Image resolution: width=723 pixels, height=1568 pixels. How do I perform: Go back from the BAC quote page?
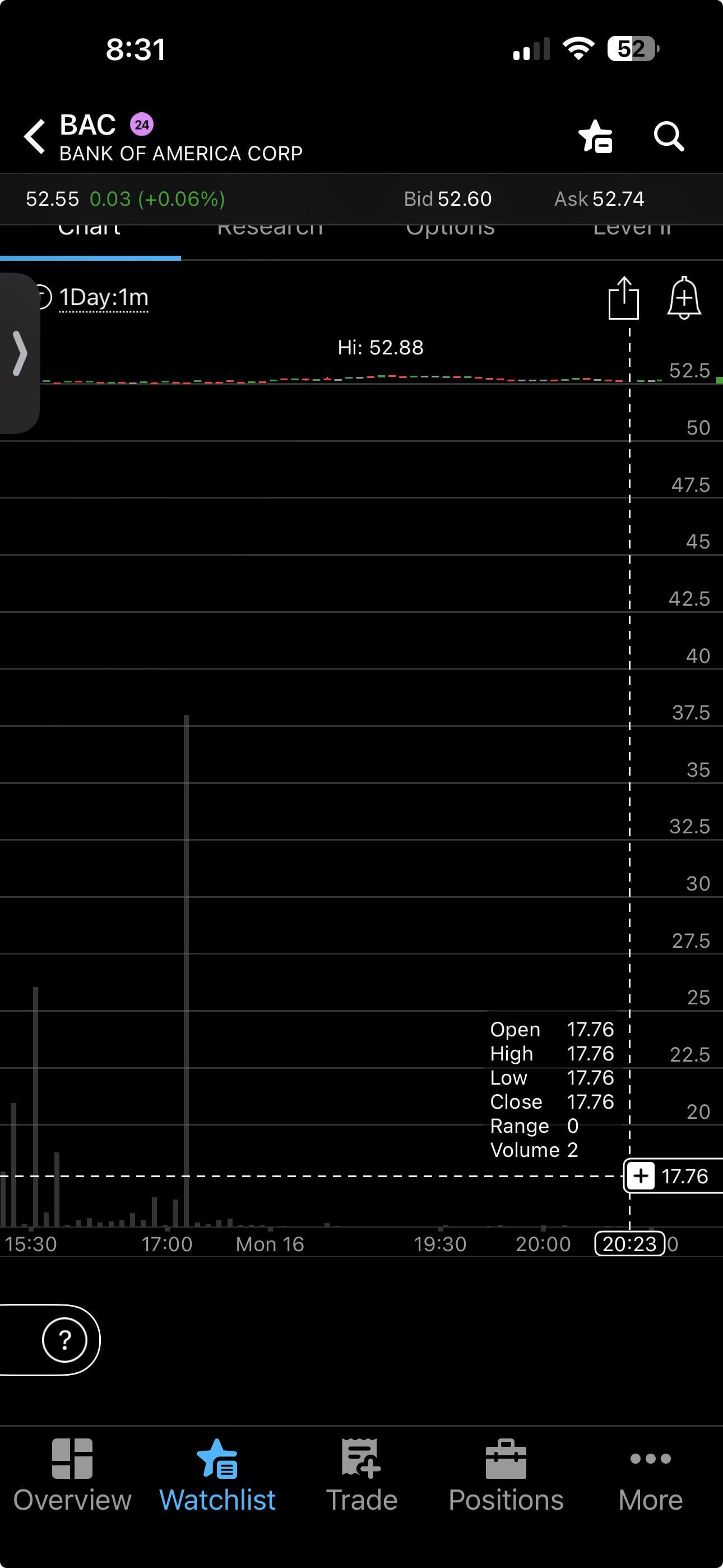[x=35, y=136]
